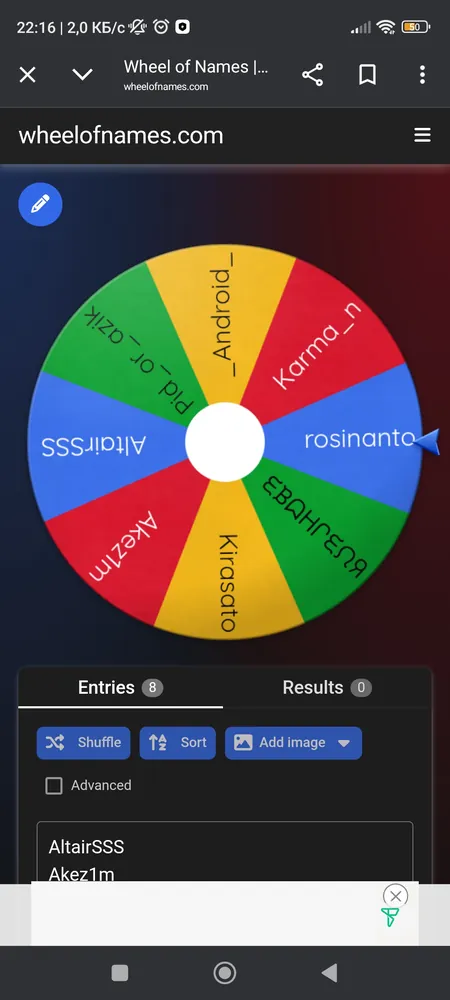Open the browser overflow menu
The height and width of the screenshot is (1000, 450).
tap(422, 75)
